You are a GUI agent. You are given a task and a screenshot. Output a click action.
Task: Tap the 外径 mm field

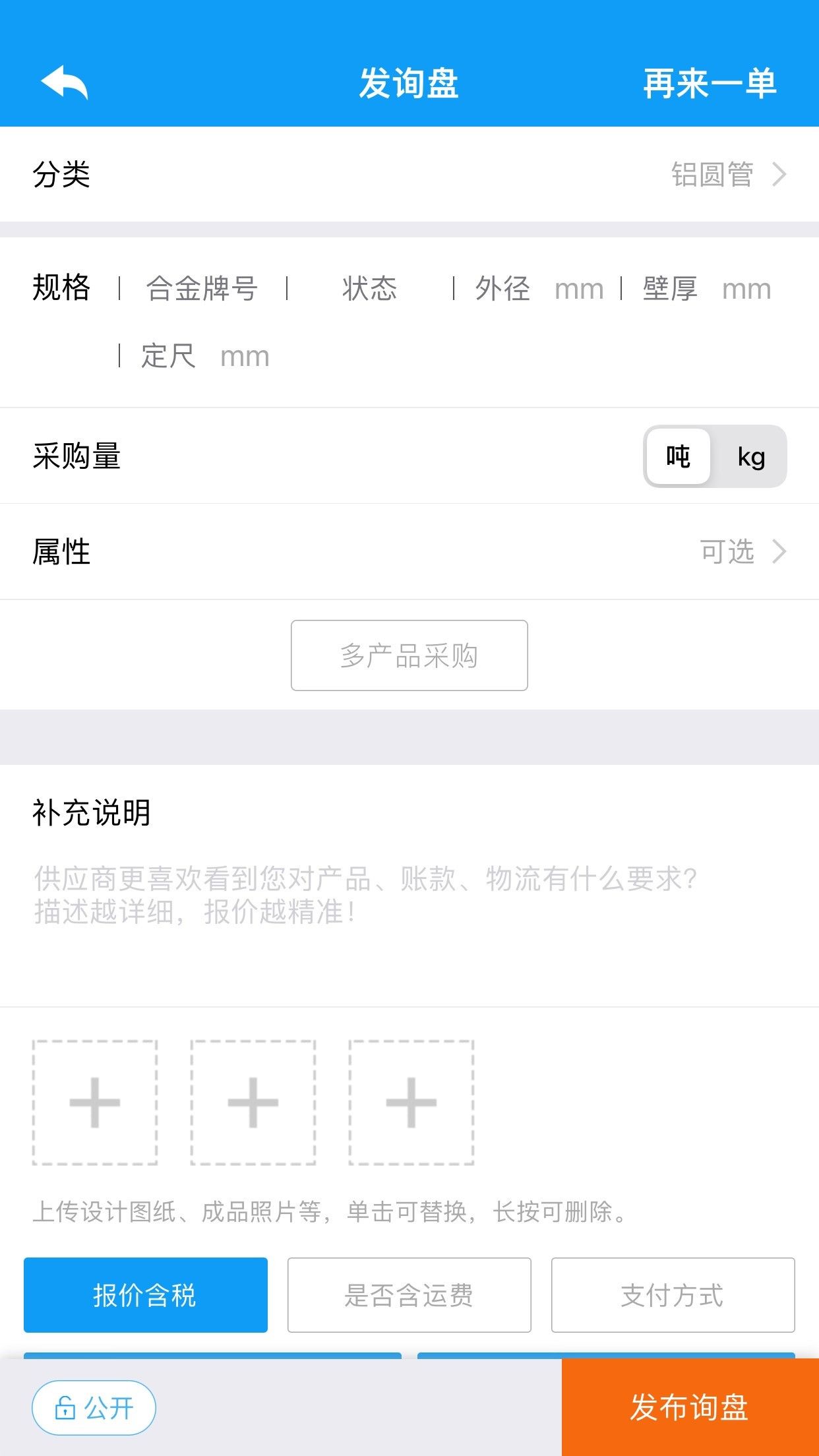(x=539, y=289)
